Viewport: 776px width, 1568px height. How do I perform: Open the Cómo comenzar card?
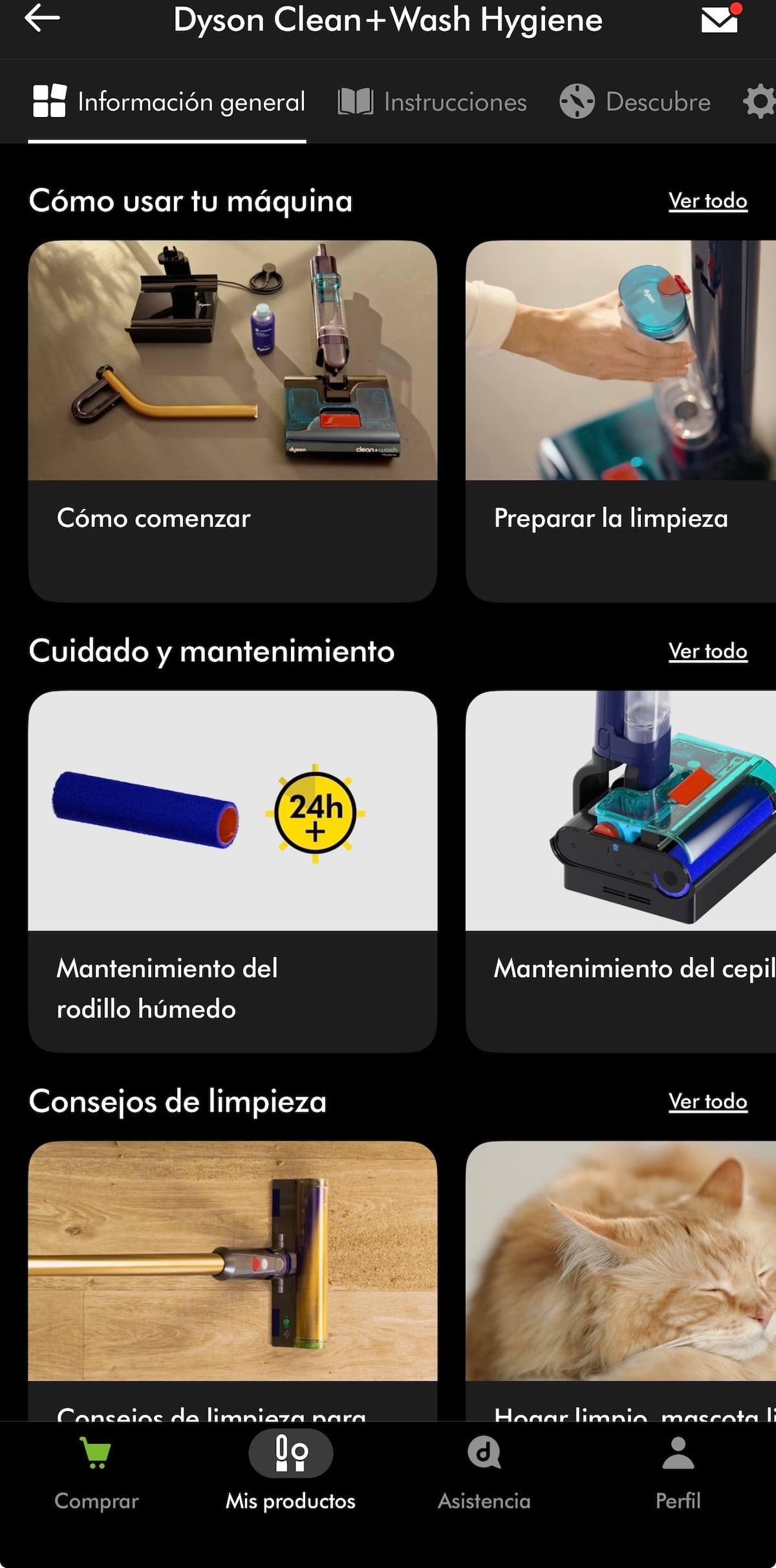(x=233, y=420)
